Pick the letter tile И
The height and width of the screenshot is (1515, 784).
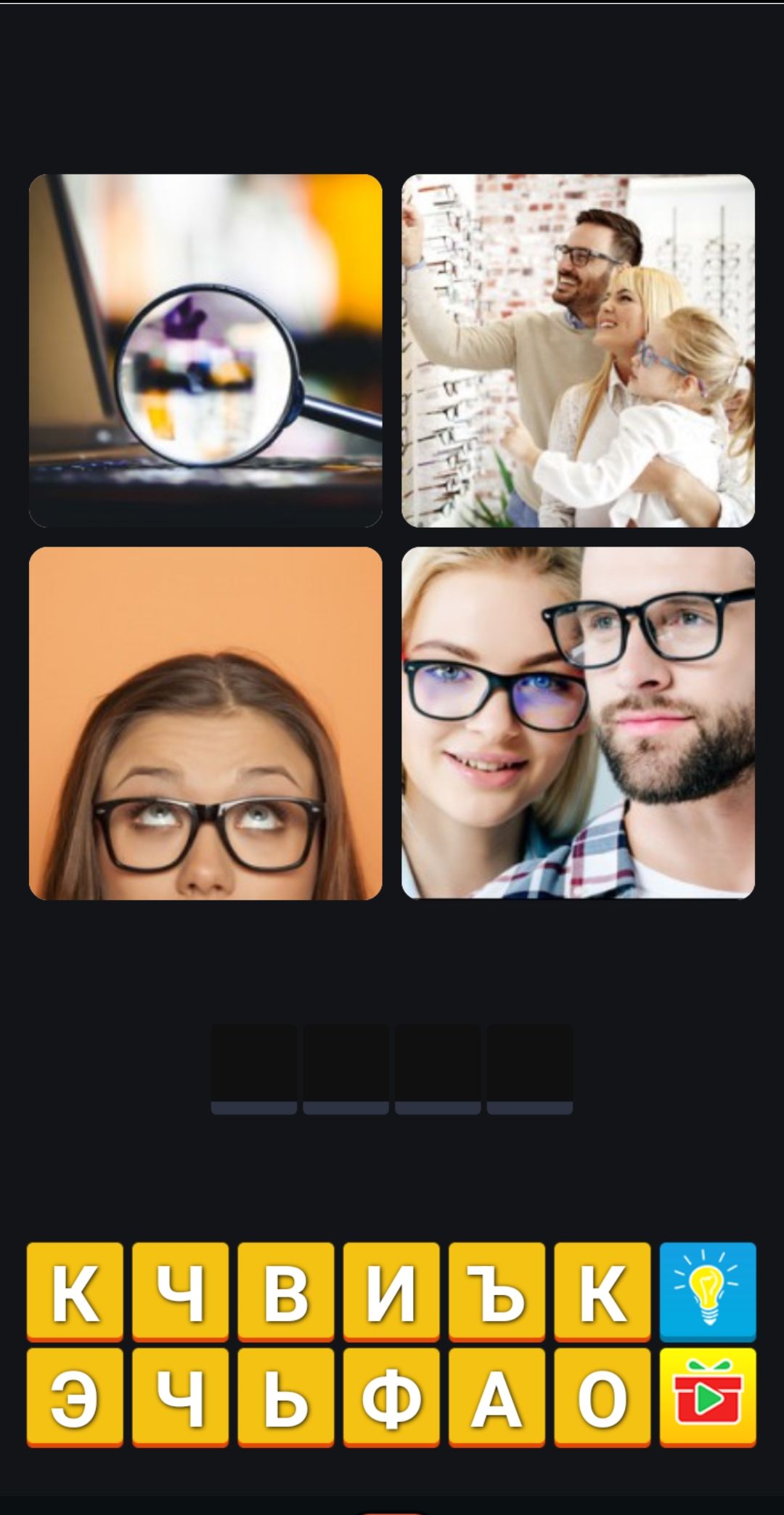pyautogui.click(x=391, y=1291)
